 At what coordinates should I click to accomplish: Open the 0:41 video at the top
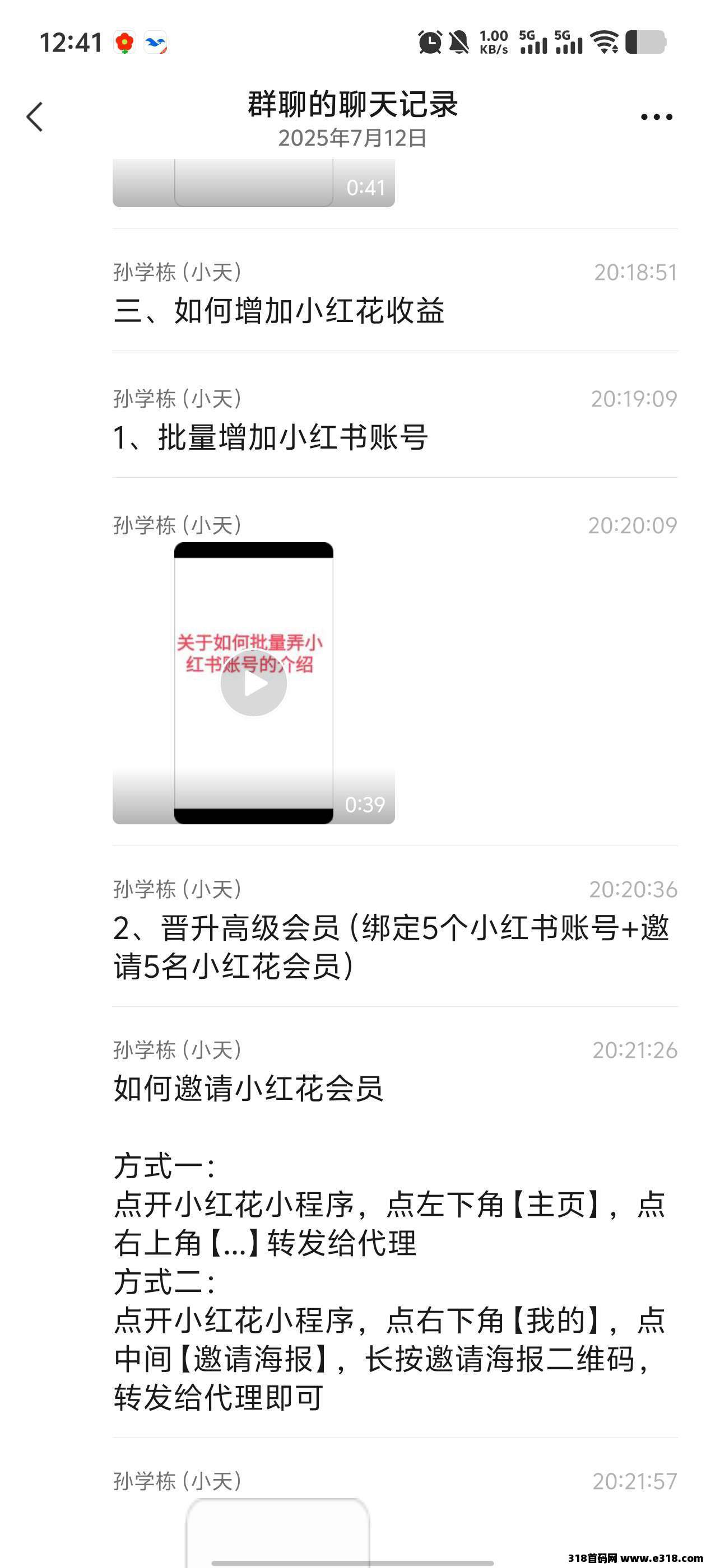coord(253,184)
